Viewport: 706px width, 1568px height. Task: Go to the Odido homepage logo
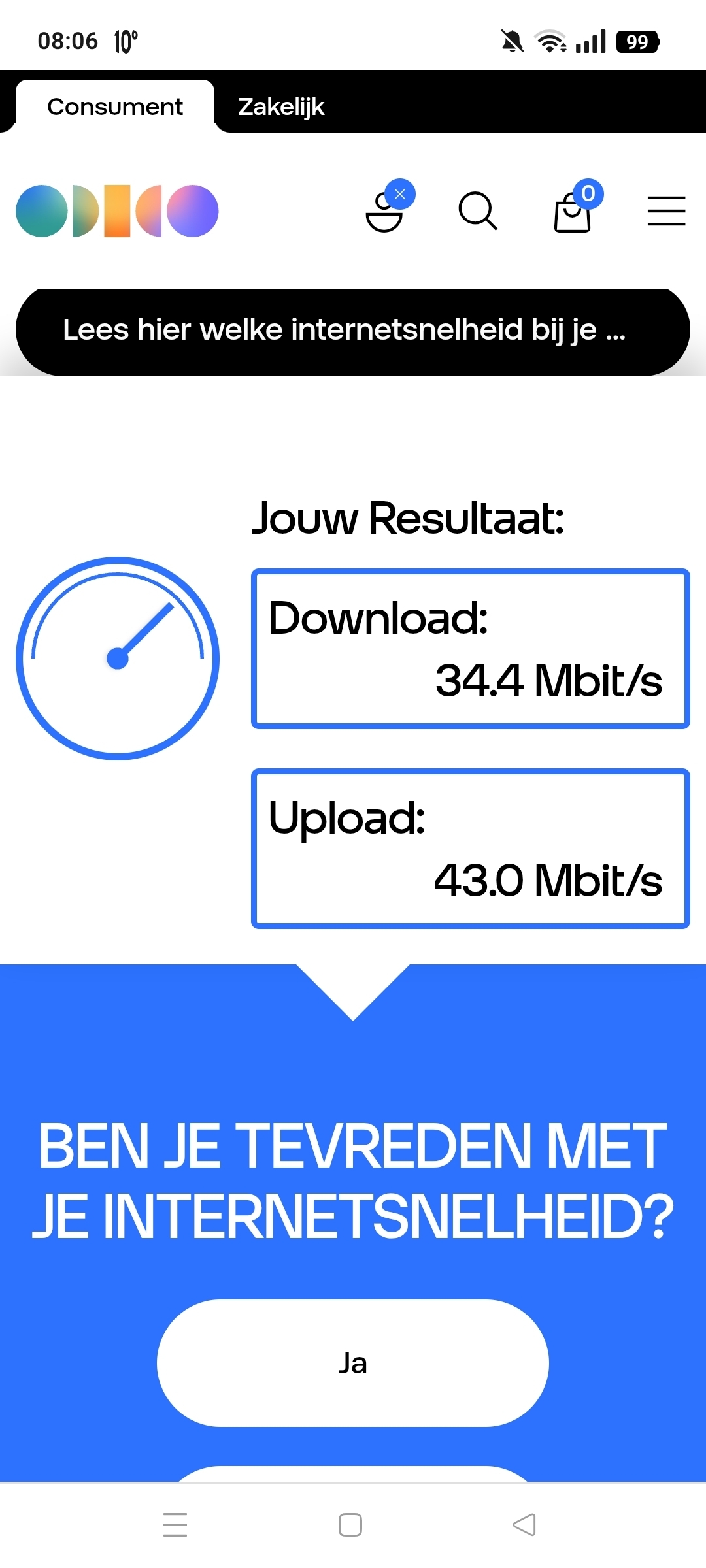coord(117,211)
